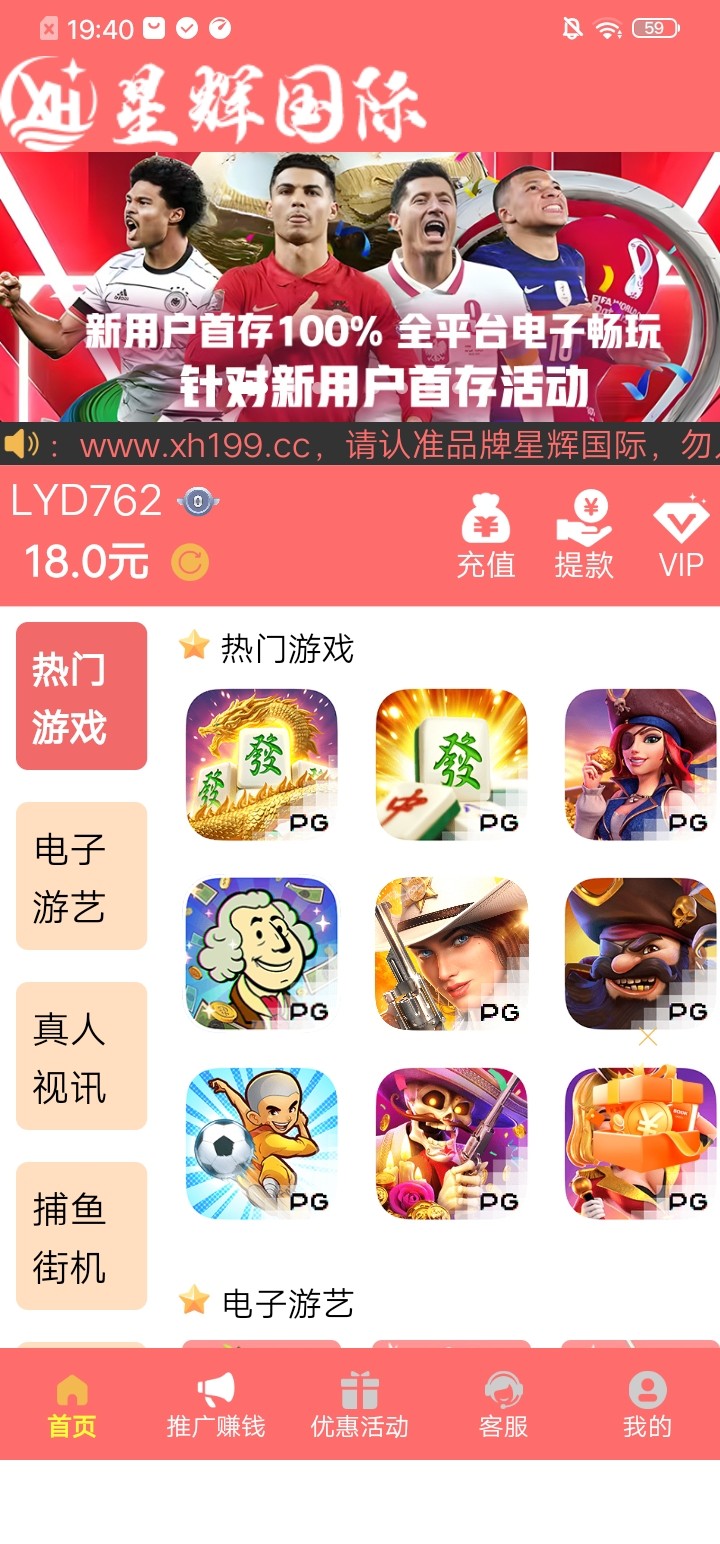Open the cowgirl with revolver game

[451, 953]
